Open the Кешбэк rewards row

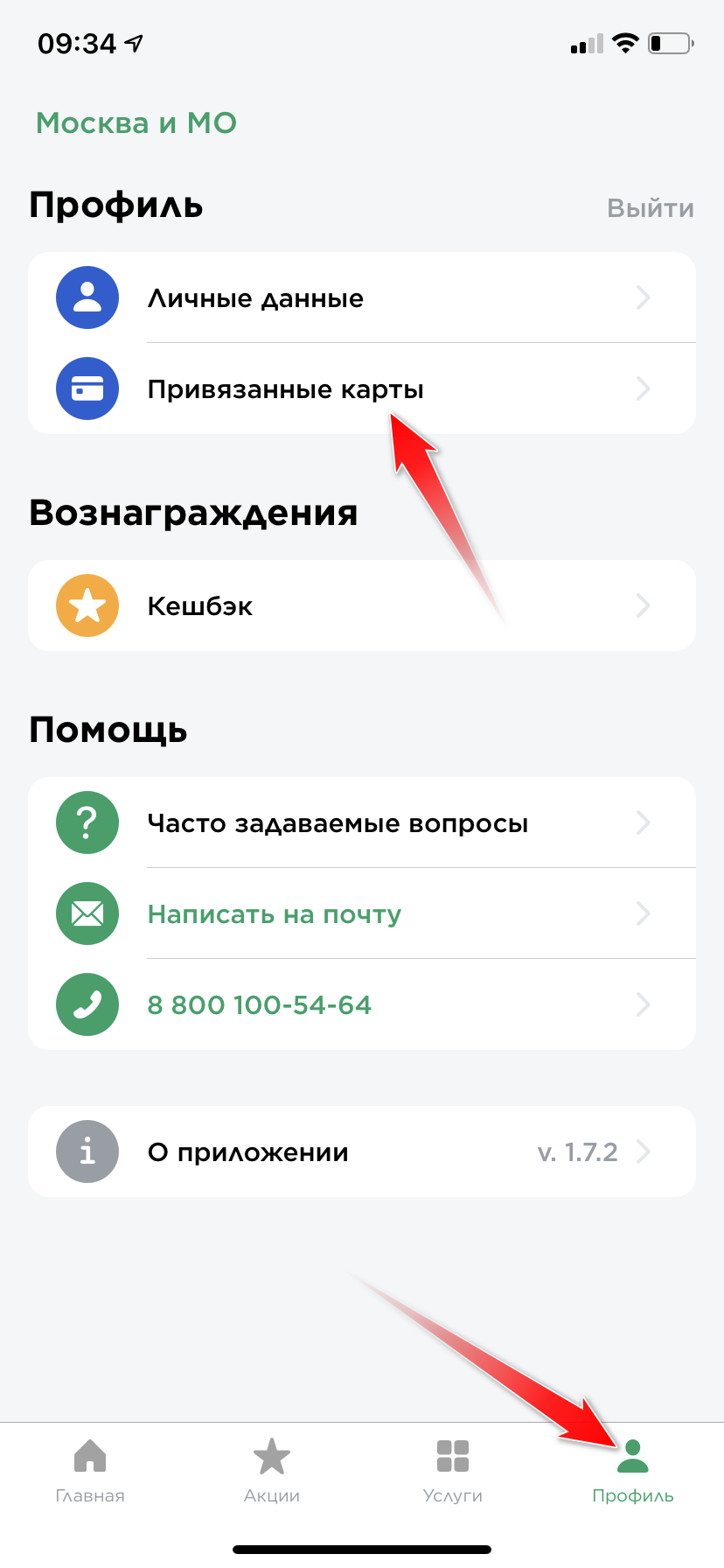coord(361,605)
